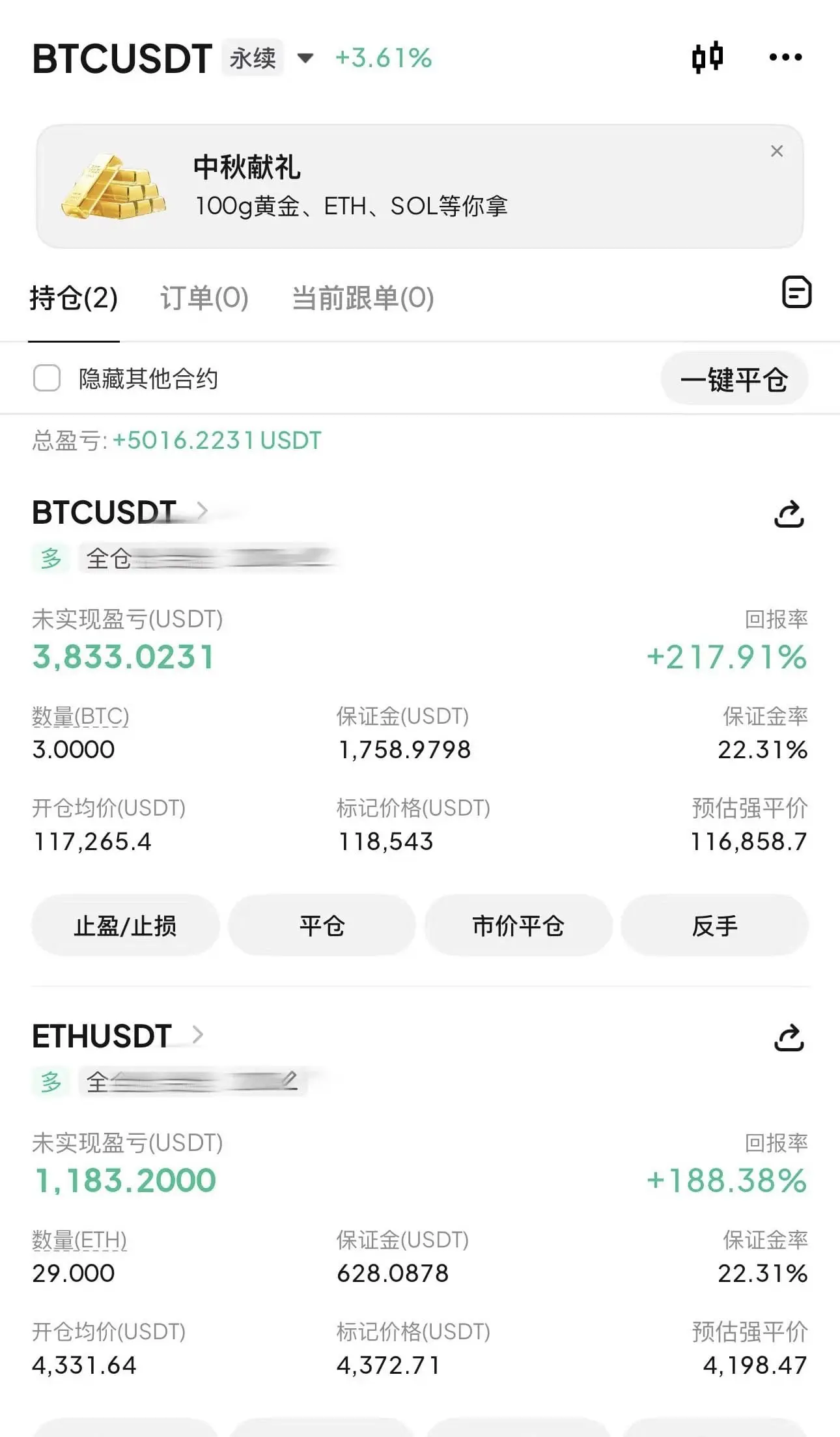Tap 平仓 on the BTCUSDT position
Image resolution: width=840 pixels, height=1437 pixels.
(322, 925)
